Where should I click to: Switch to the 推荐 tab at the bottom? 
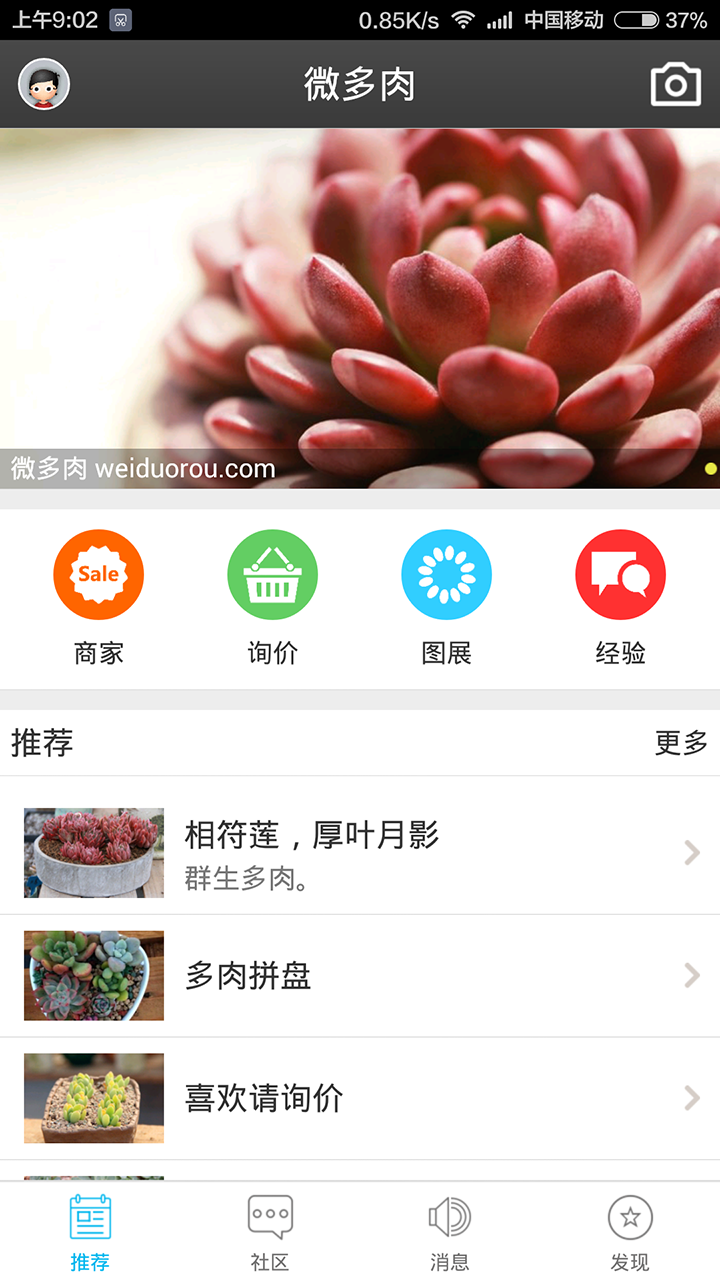pos(90,1230)
